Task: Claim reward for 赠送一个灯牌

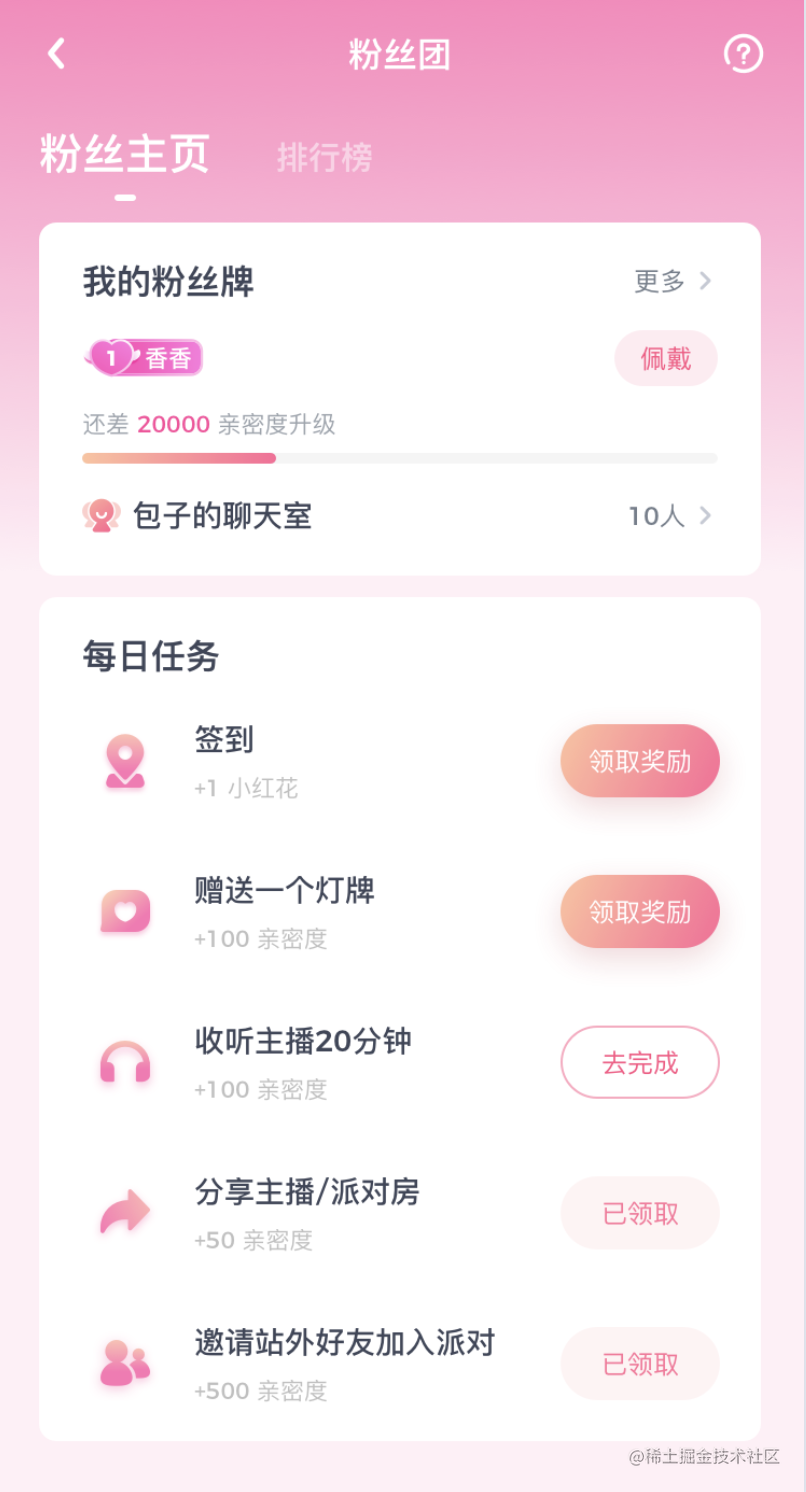Action: coord(640,912)
